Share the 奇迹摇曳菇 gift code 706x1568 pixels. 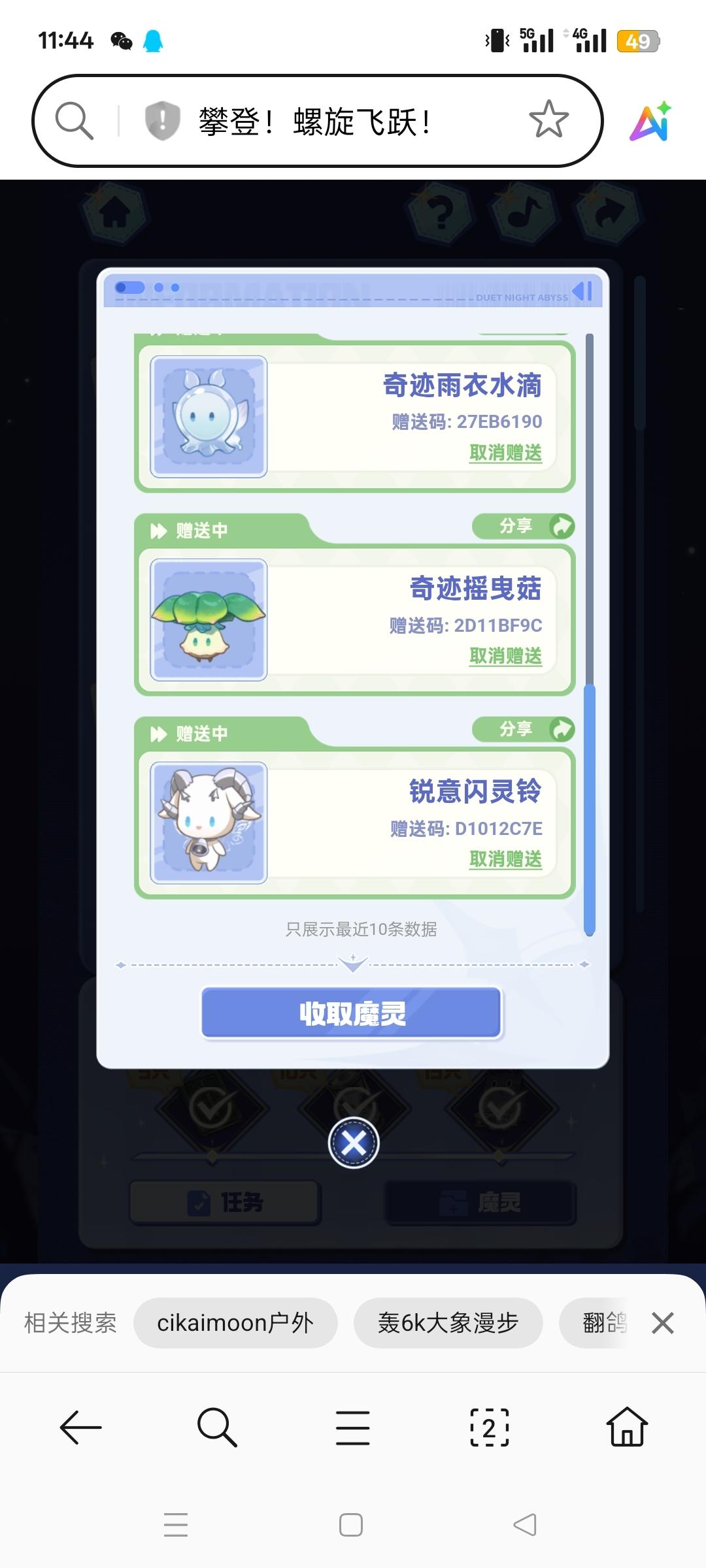(524, 526)
